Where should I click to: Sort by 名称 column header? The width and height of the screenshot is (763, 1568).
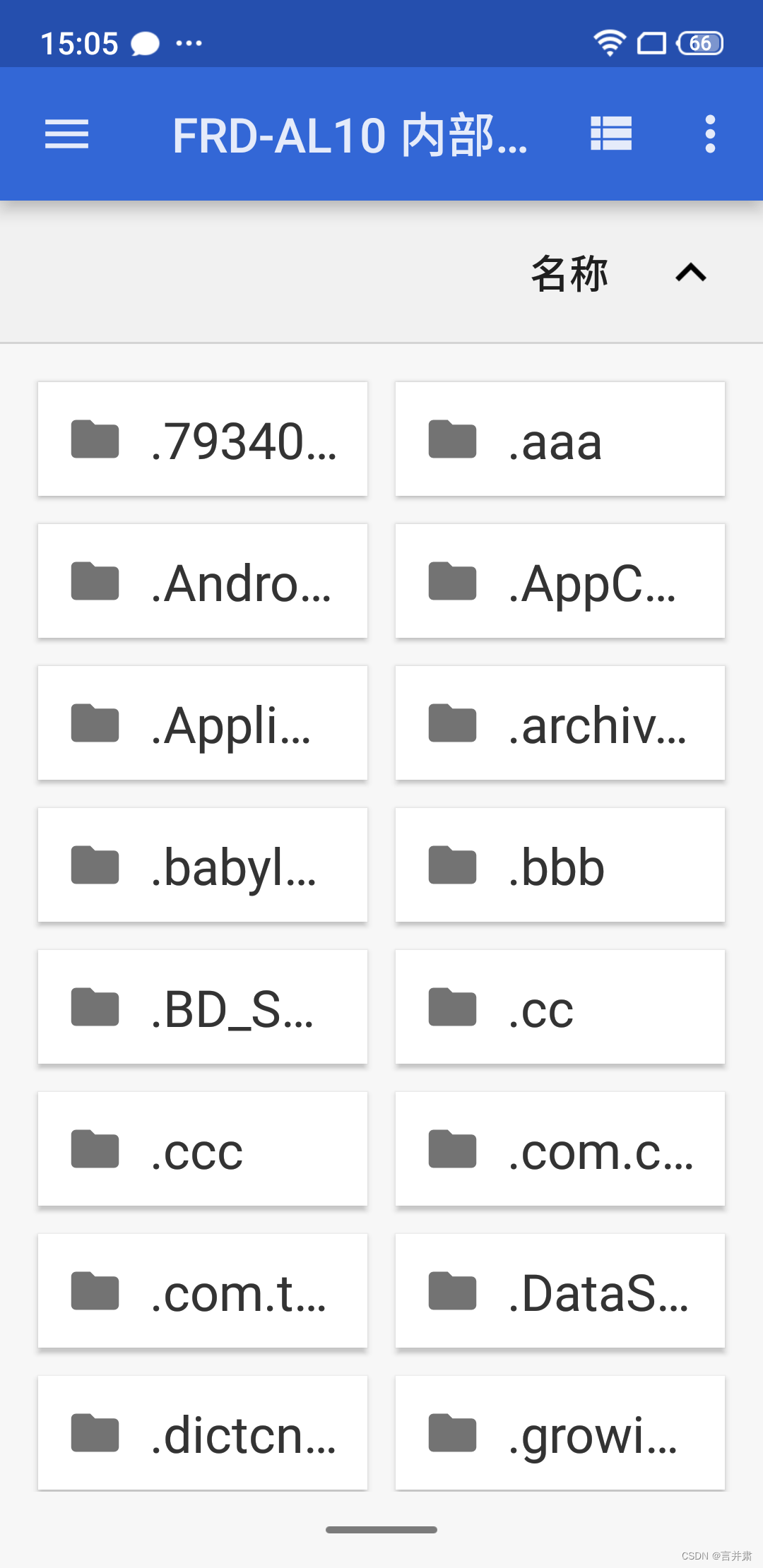pyautogui.click(x=569, y=273)
